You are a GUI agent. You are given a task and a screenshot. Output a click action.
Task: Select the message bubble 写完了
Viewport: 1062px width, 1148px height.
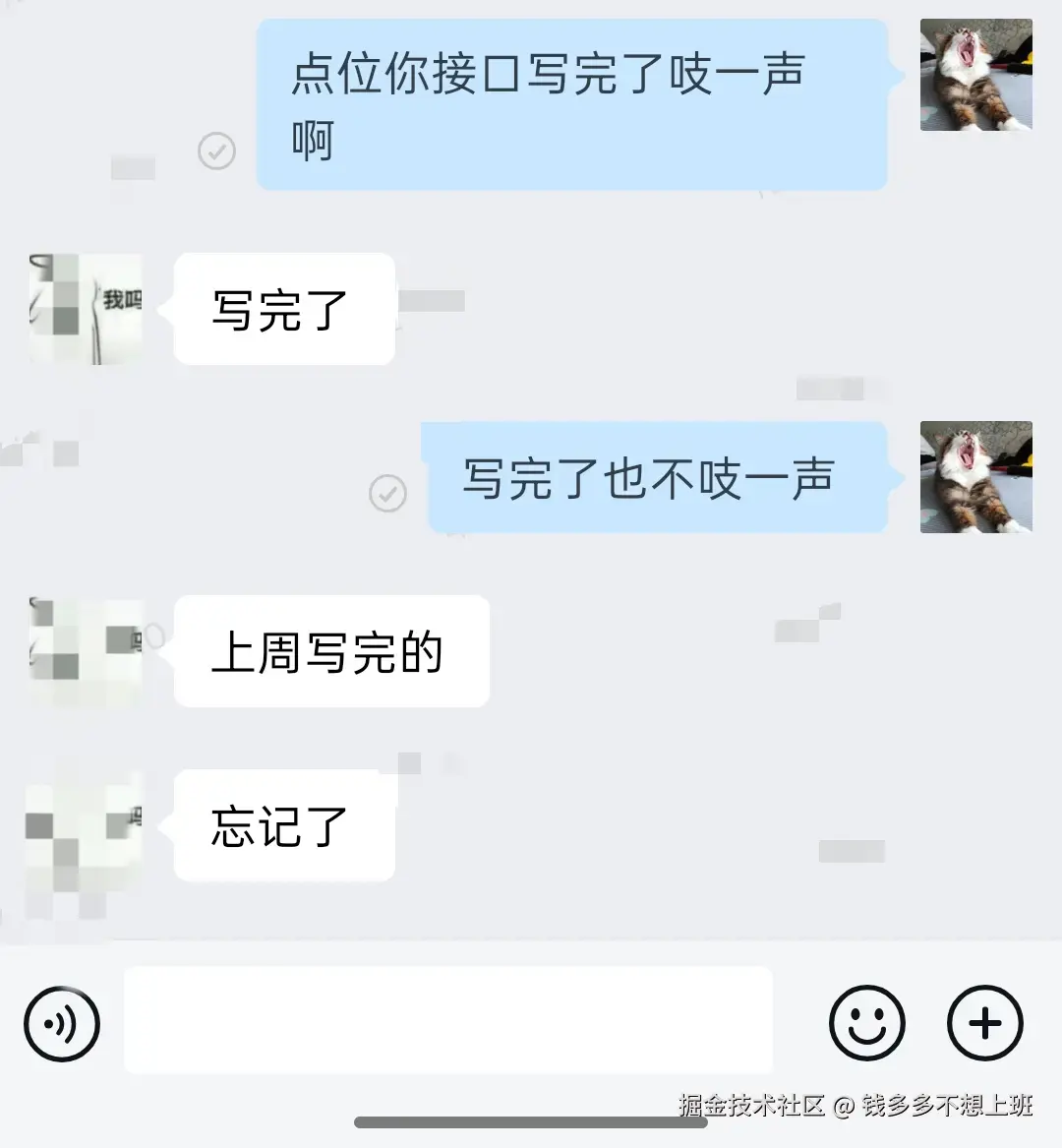(283, 310)
